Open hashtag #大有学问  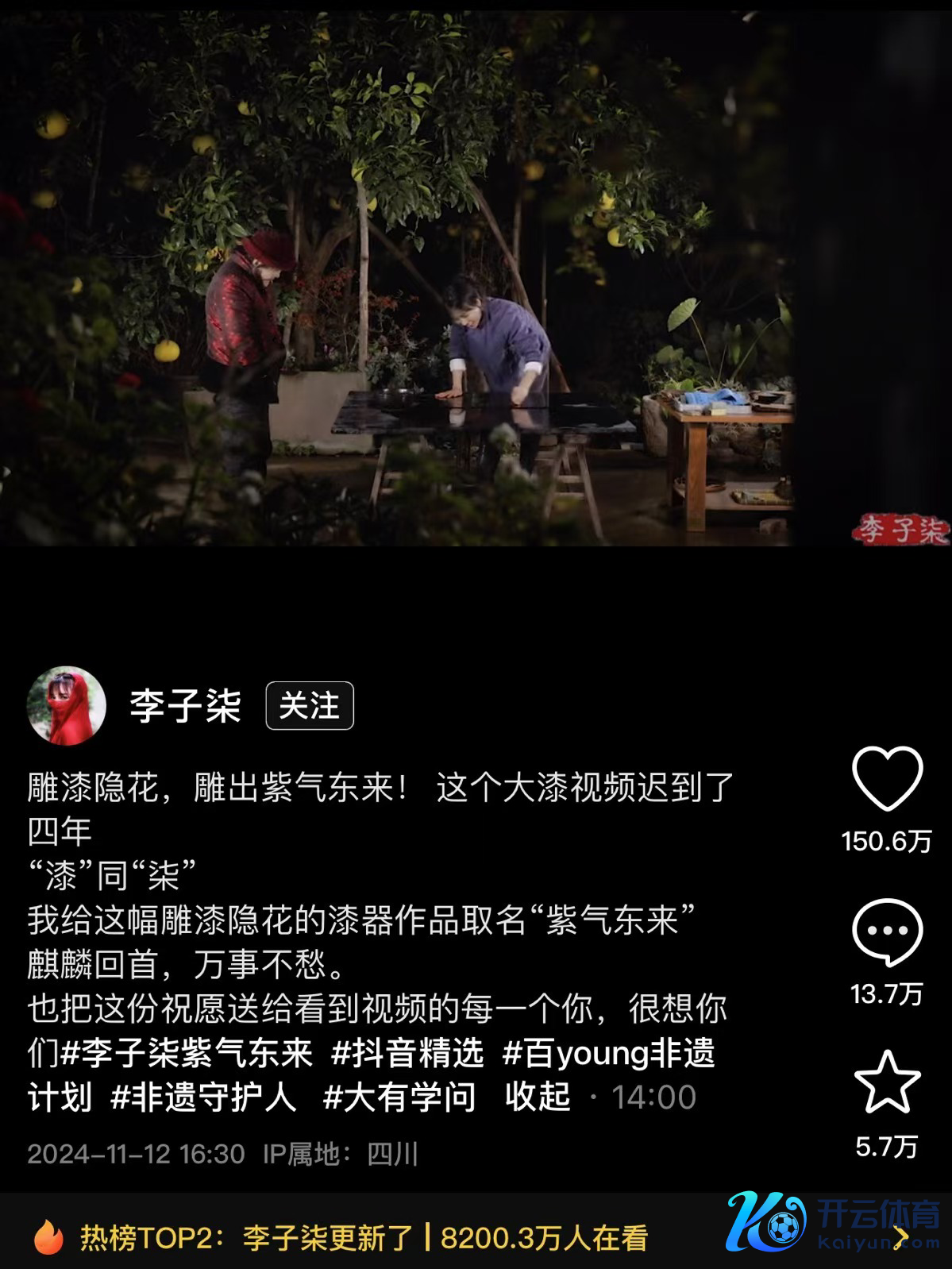tap(399, 1097)
